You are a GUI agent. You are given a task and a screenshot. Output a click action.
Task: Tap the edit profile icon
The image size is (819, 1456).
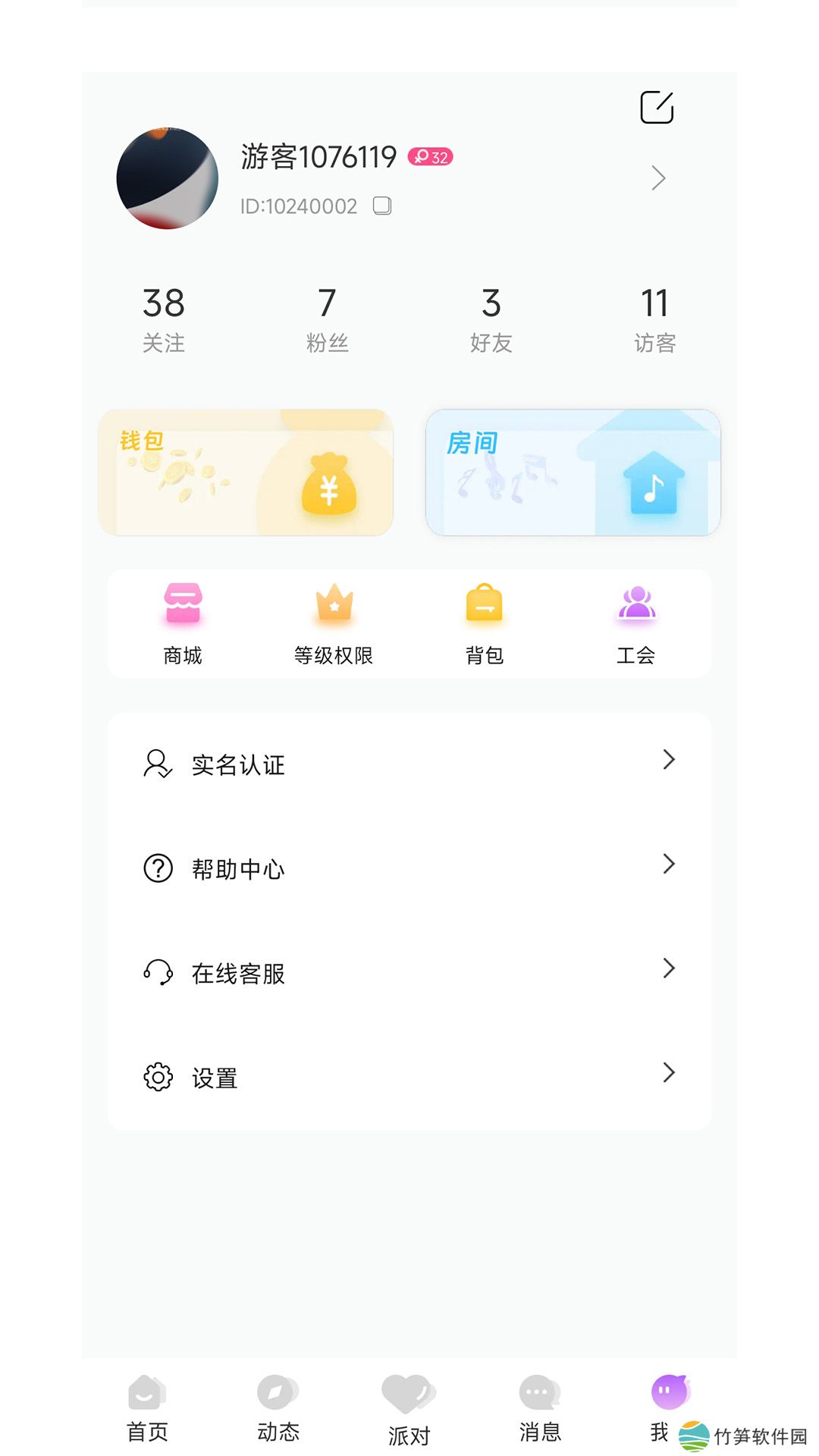pyautogui.click(x=657, y=107)
